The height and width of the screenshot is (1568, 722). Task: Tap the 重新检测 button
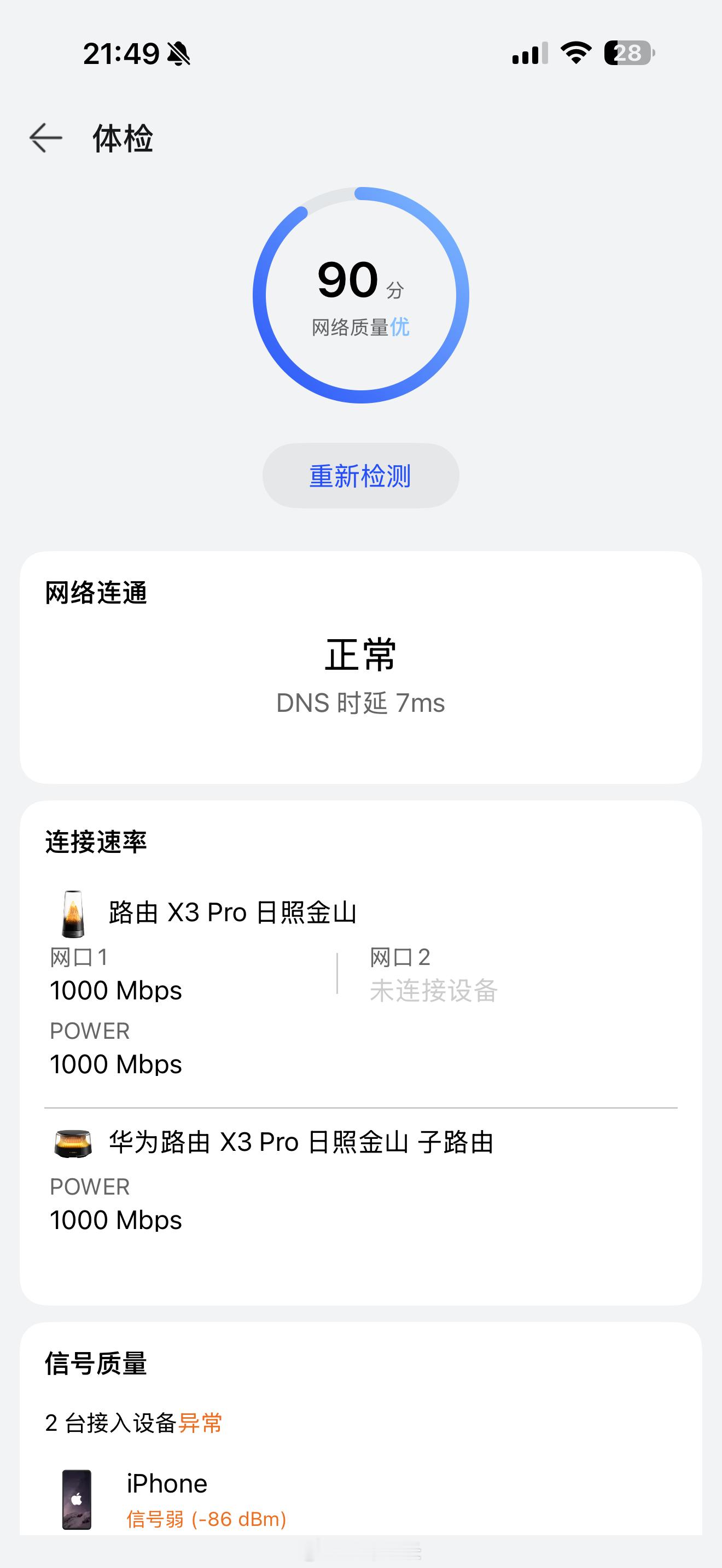point(360,476)
